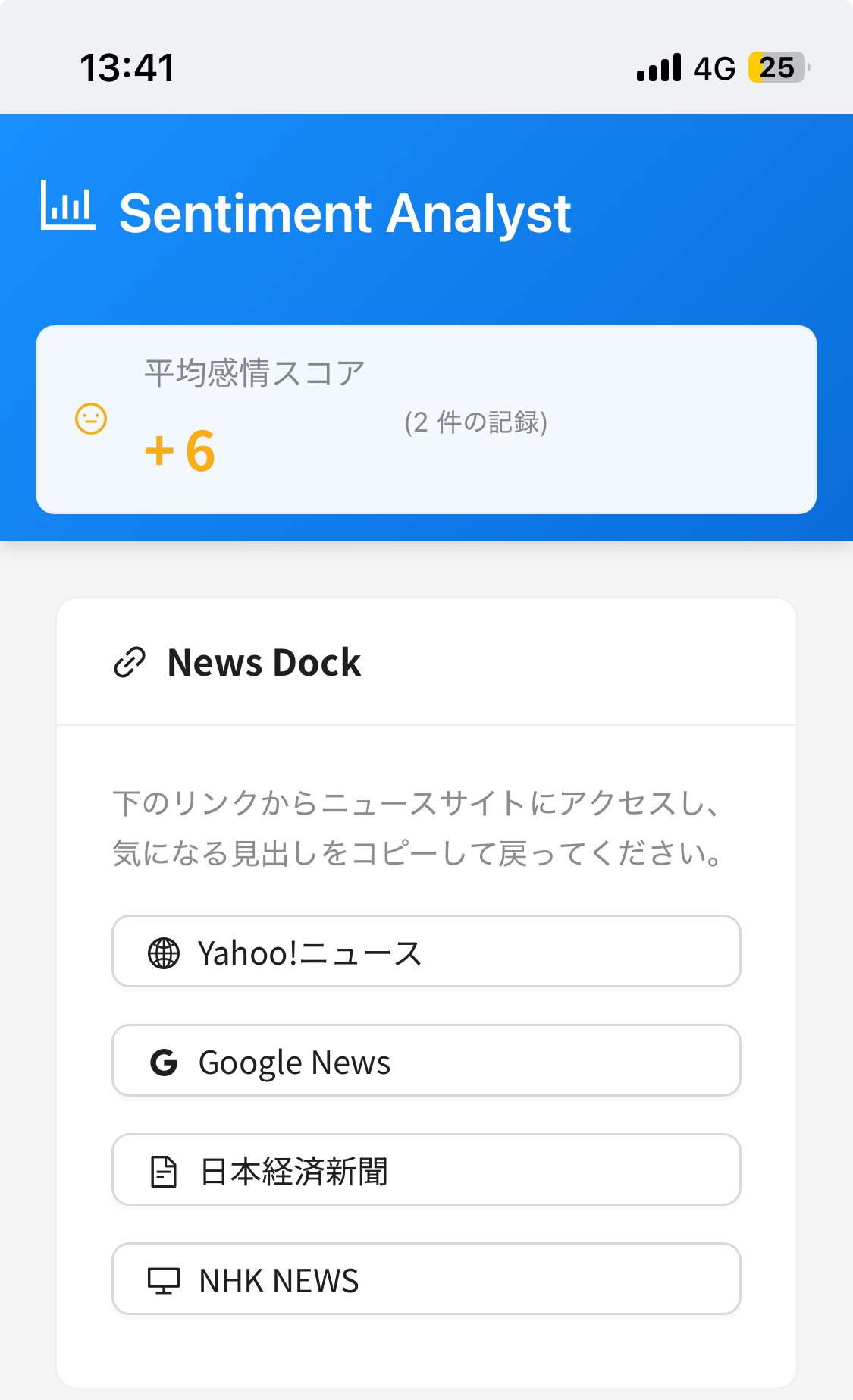Open the Google News link
The width and height of the screenshot is (853, 1400).
click(427, 1061)
